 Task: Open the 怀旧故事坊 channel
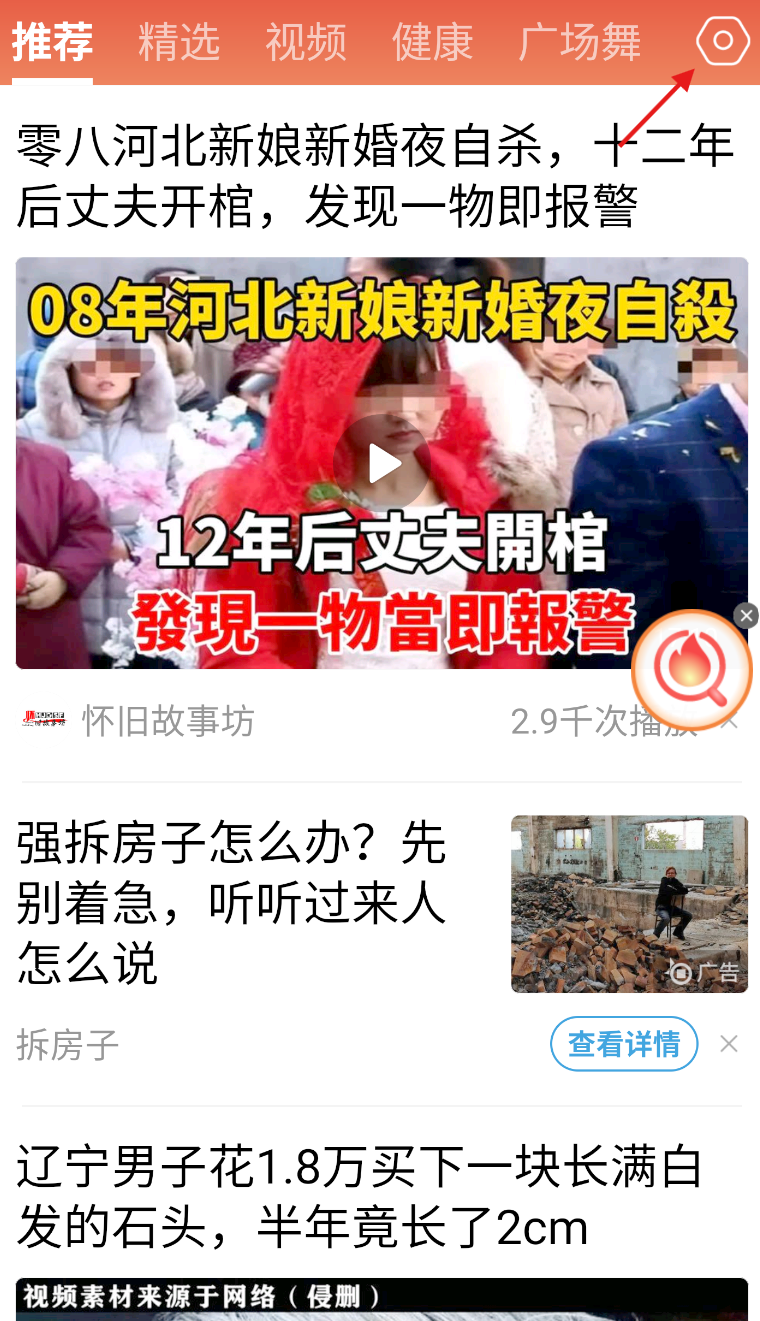click(168, 721)
